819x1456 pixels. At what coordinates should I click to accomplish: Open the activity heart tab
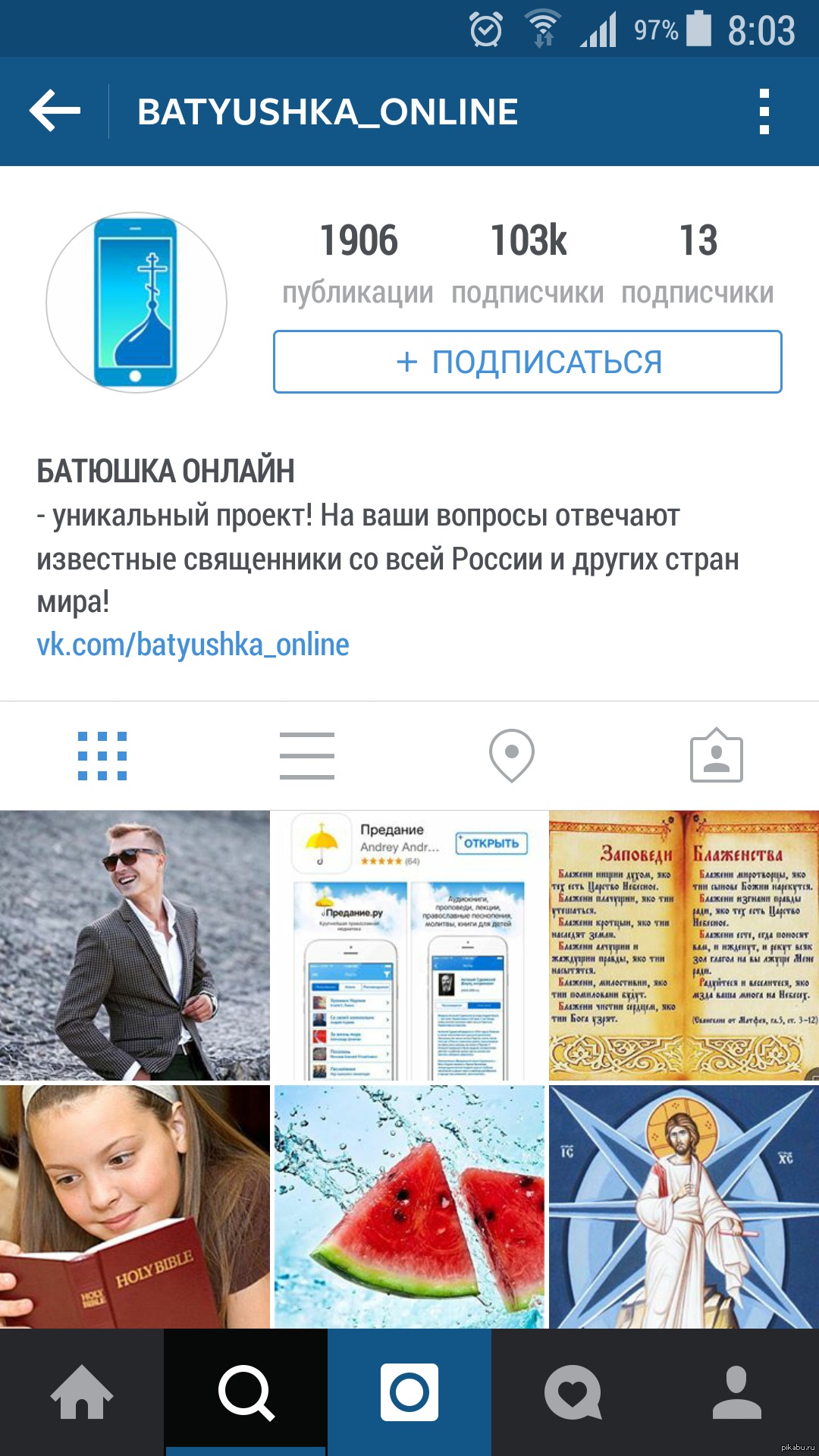(573, 1392)
